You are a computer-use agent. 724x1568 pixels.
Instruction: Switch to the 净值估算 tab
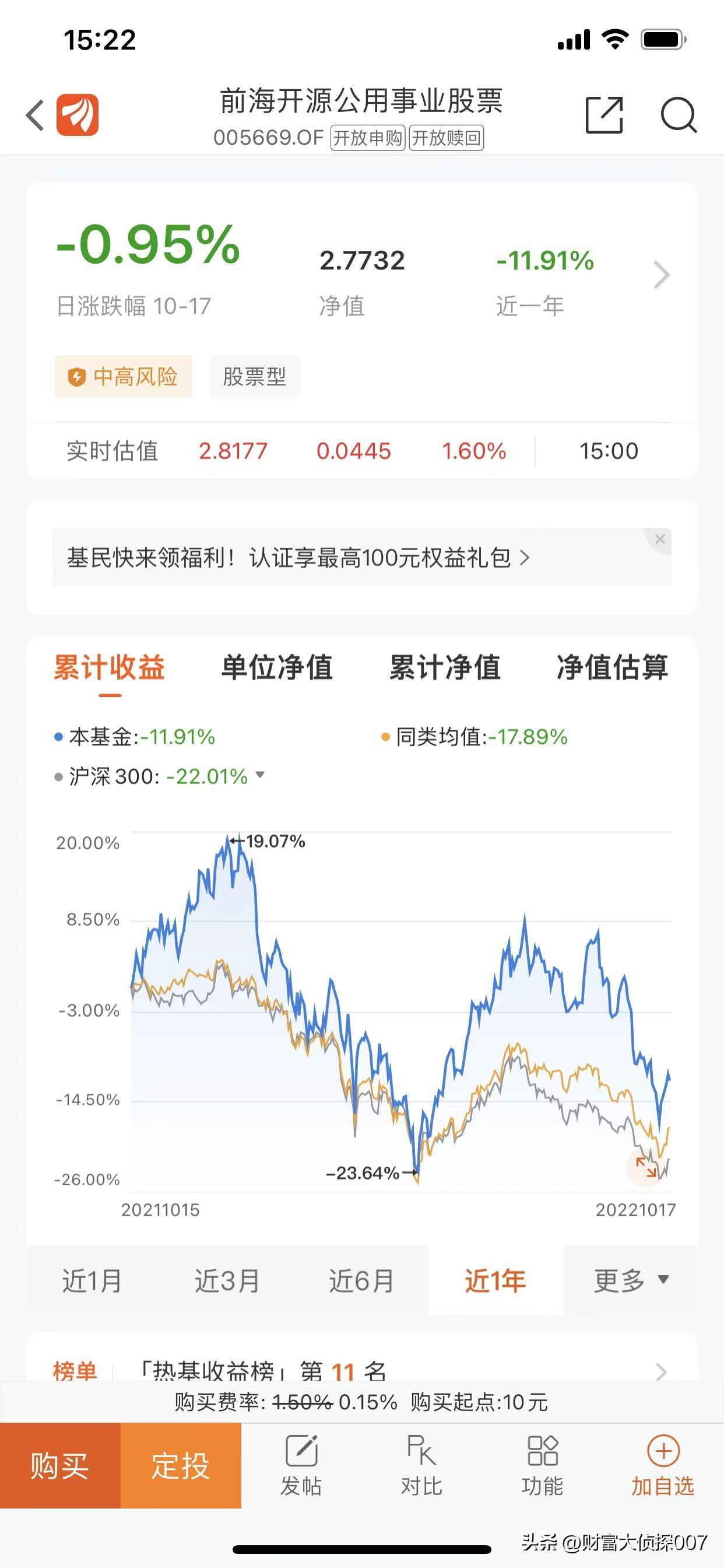click(x=612, y=667)
